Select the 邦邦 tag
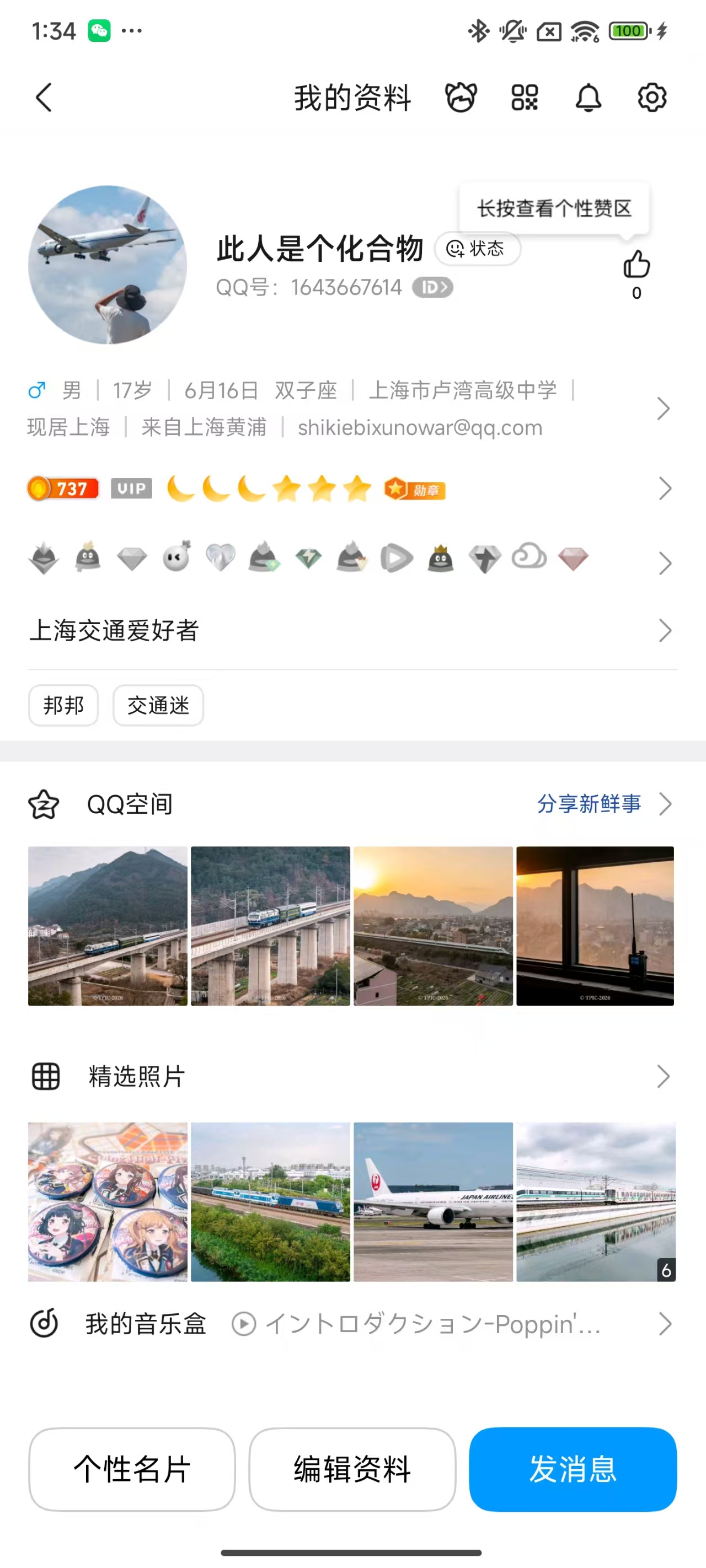The width and height of the screenshot is (706, 1568). pyautogui.click(x=63, y=706)
